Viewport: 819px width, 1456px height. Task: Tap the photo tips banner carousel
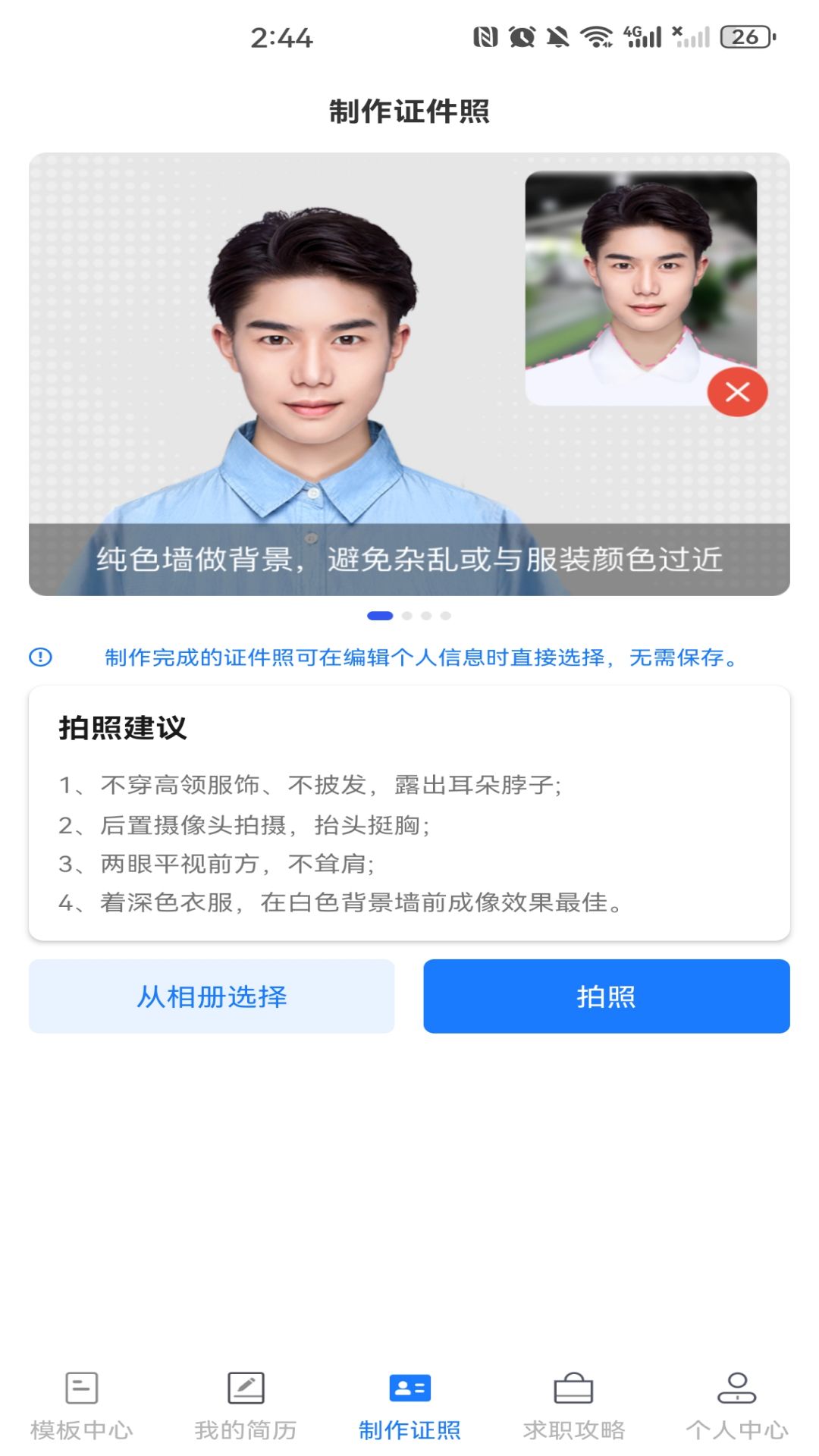(409, 374)
